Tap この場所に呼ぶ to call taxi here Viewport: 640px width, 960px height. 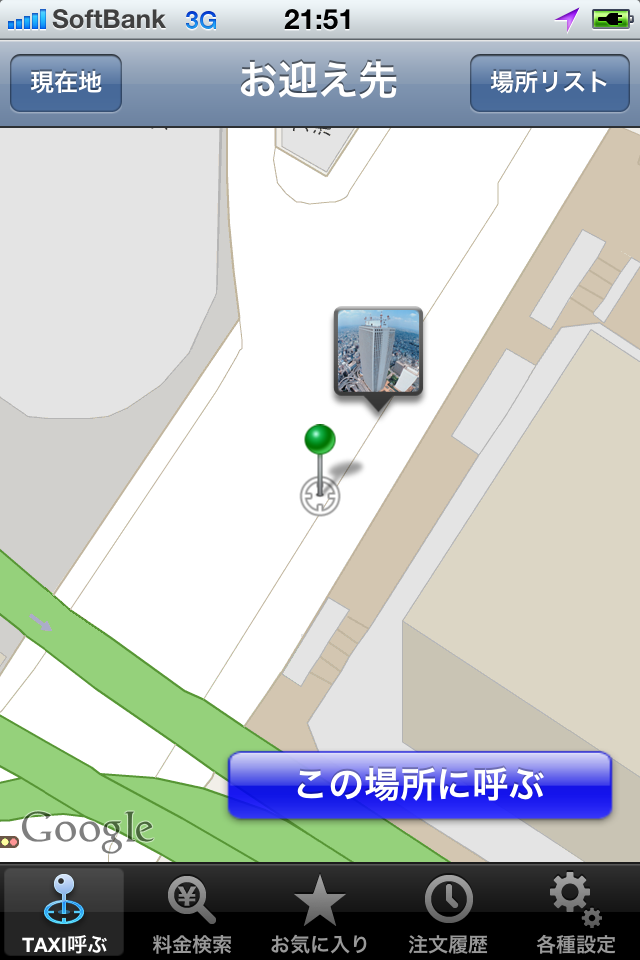(419, 785)
